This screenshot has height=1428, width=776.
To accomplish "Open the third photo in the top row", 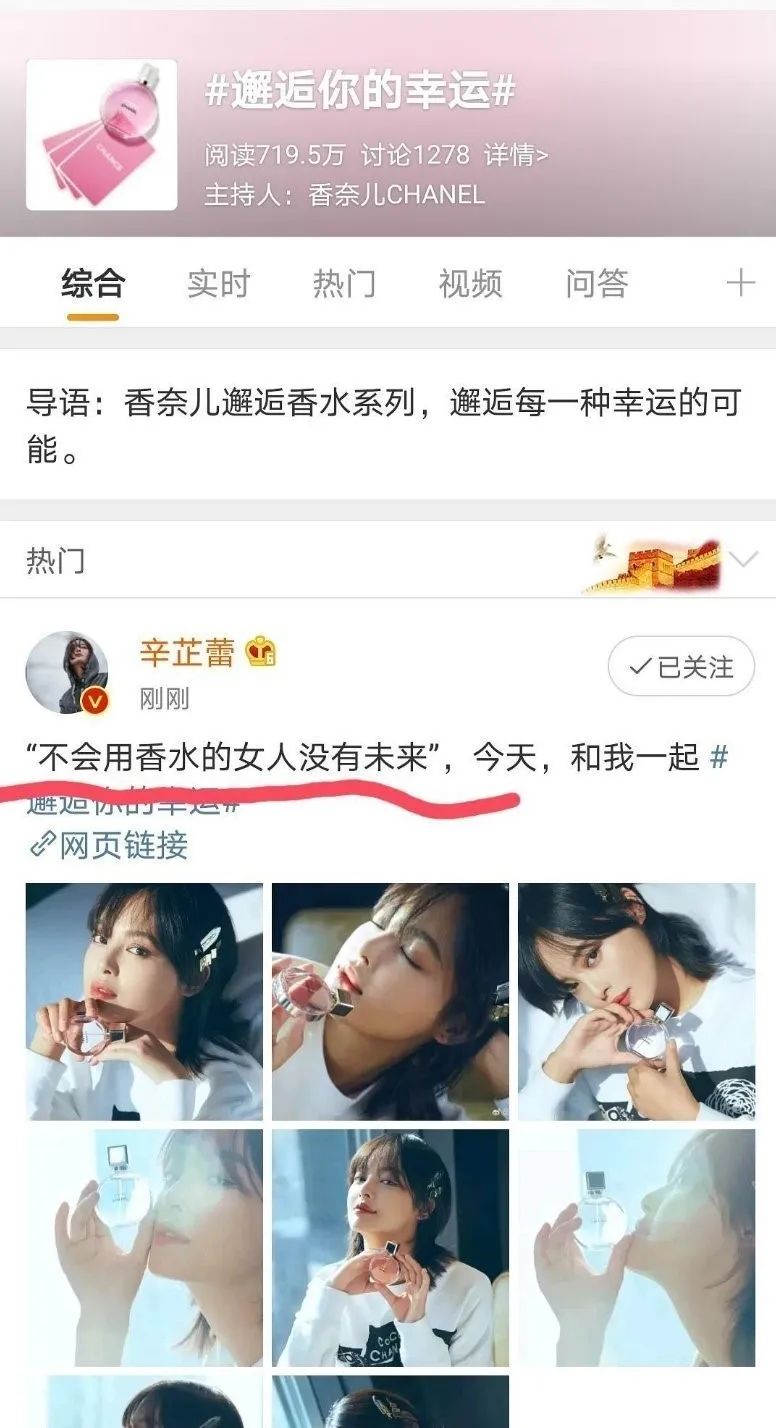I will tap(636, 1001).
